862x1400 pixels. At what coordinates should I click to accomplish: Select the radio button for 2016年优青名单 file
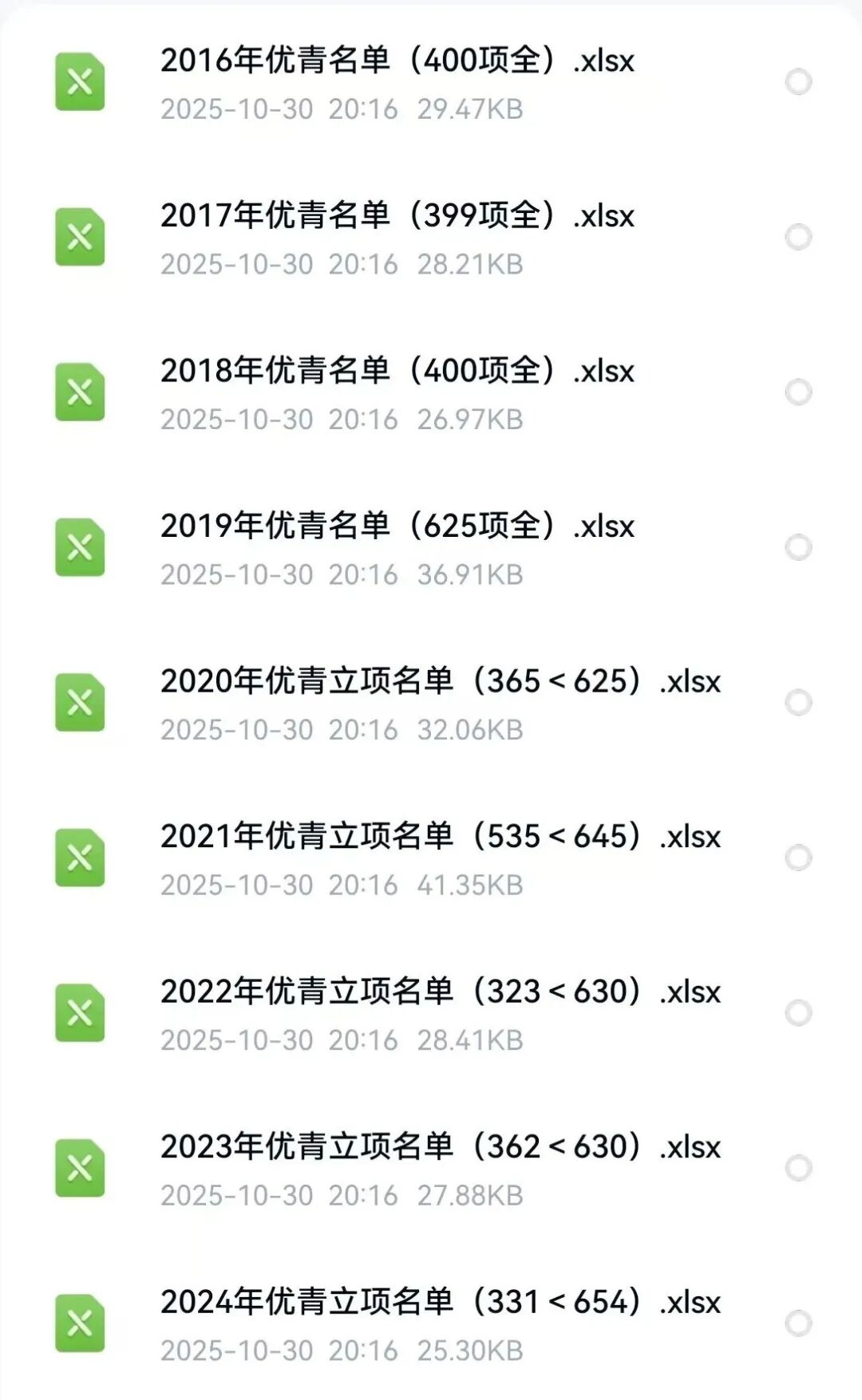click(798, 81)
